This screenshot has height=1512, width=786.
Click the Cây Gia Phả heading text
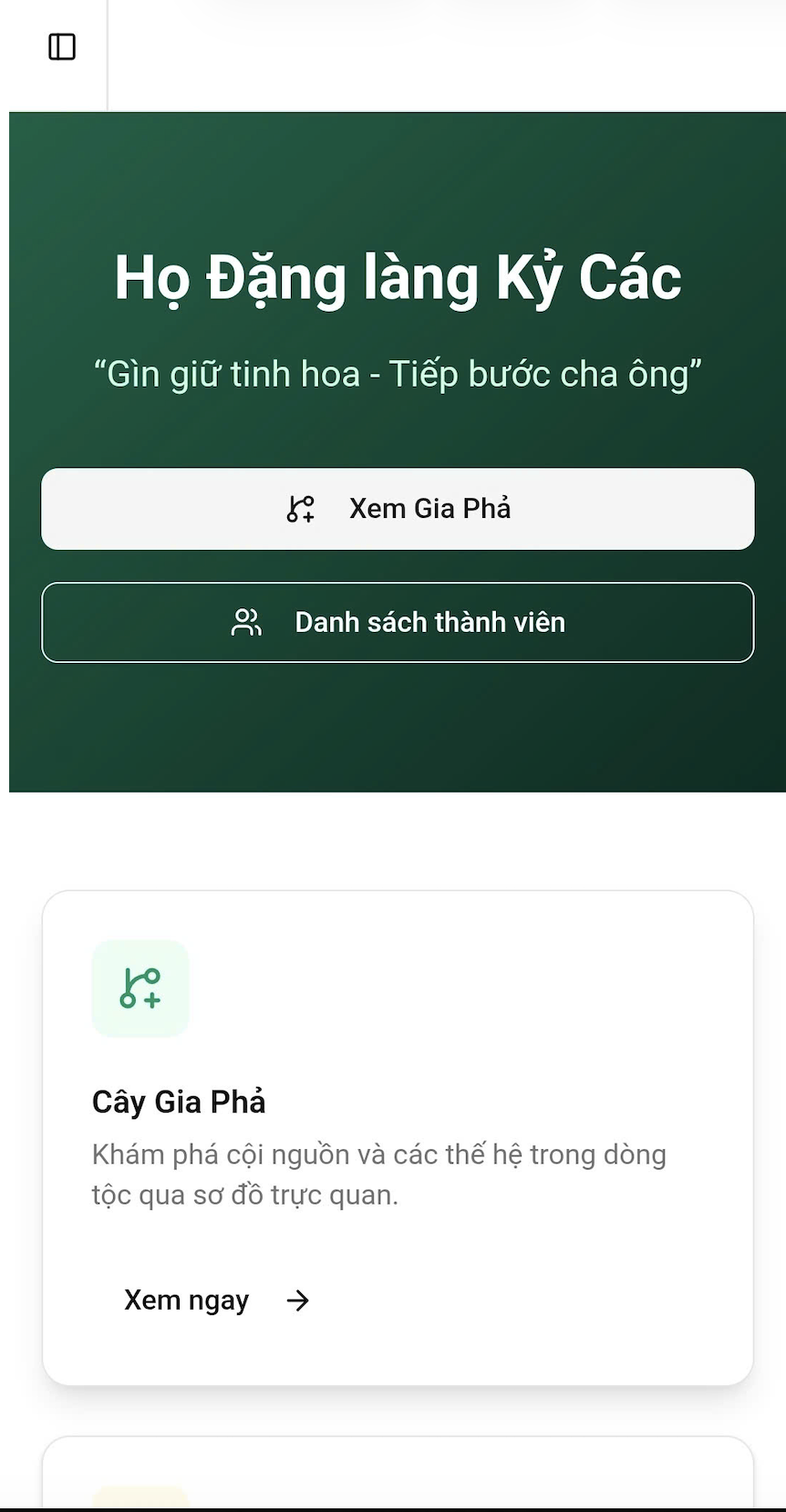[x=178, y=1102]
